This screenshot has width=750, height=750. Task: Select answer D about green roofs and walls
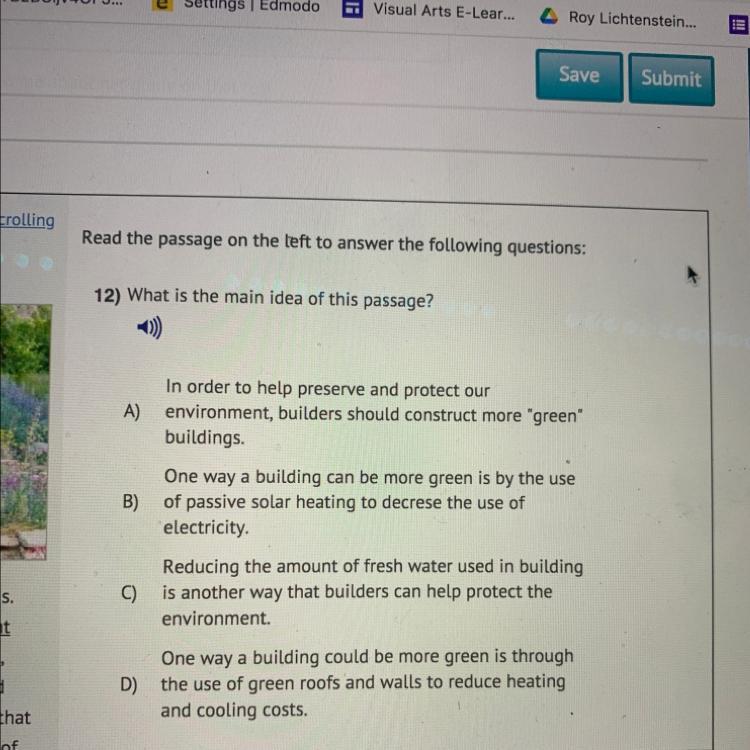click(x=346, y=684)
